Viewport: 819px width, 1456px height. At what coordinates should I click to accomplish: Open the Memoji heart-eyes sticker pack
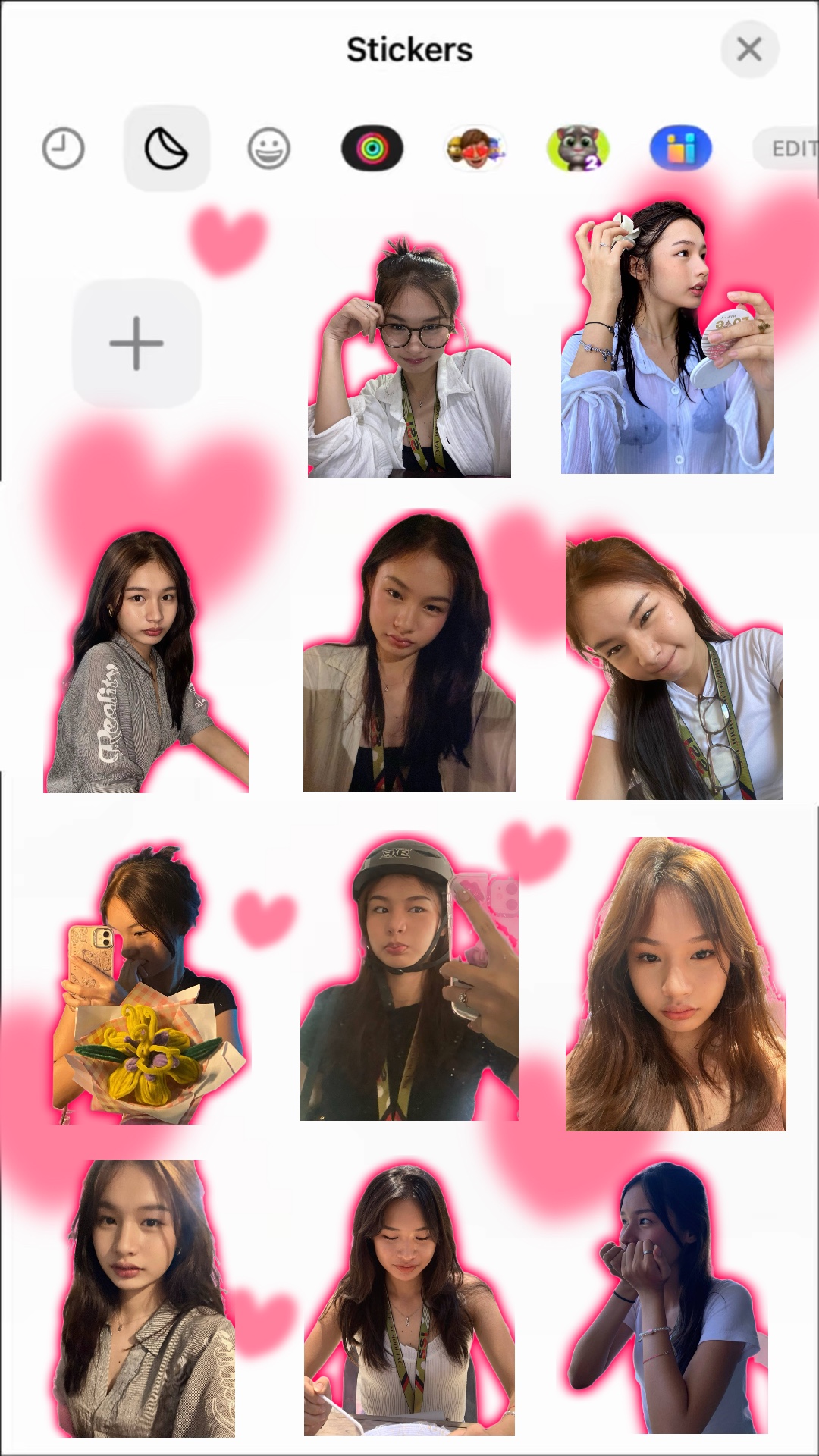point(475,149)
